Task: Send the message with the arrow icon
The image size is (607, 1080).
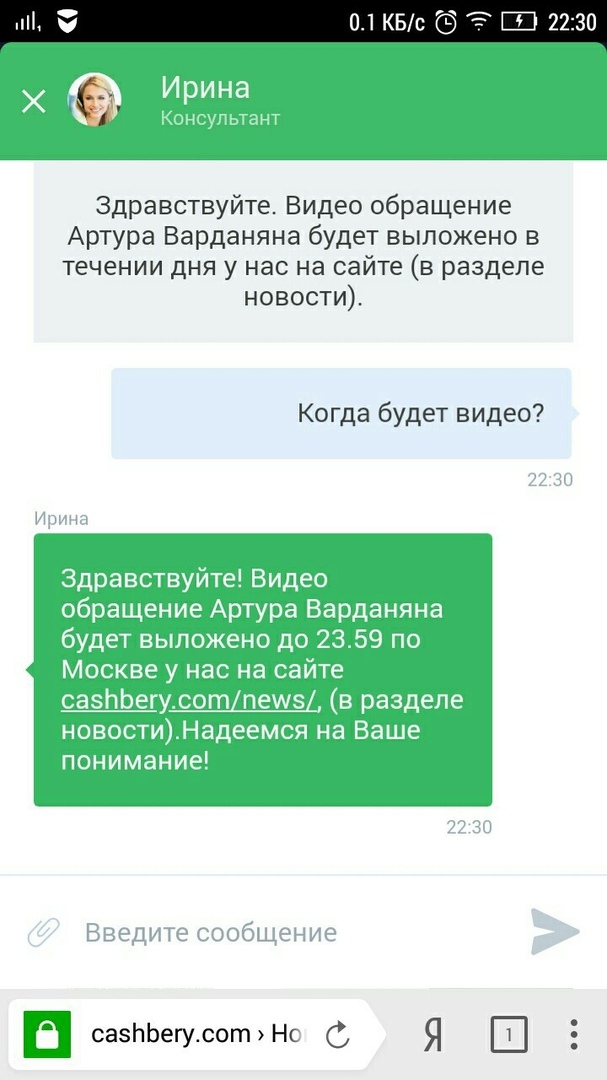Action: pyautogui.click(x=554, y=932)
